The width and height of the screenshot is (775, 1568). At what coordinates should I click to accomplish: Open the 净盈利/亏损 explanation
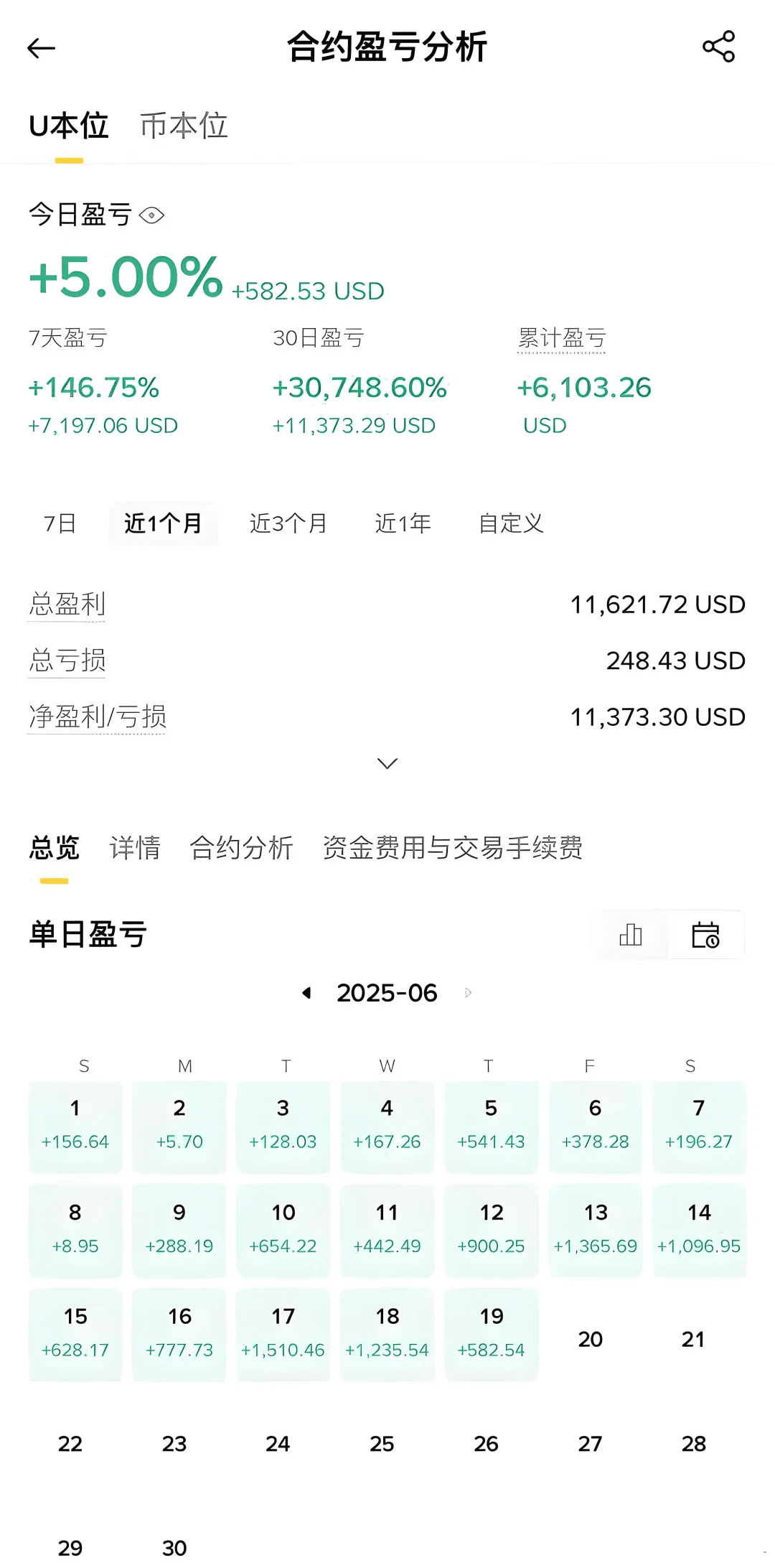tap(98, 717)
